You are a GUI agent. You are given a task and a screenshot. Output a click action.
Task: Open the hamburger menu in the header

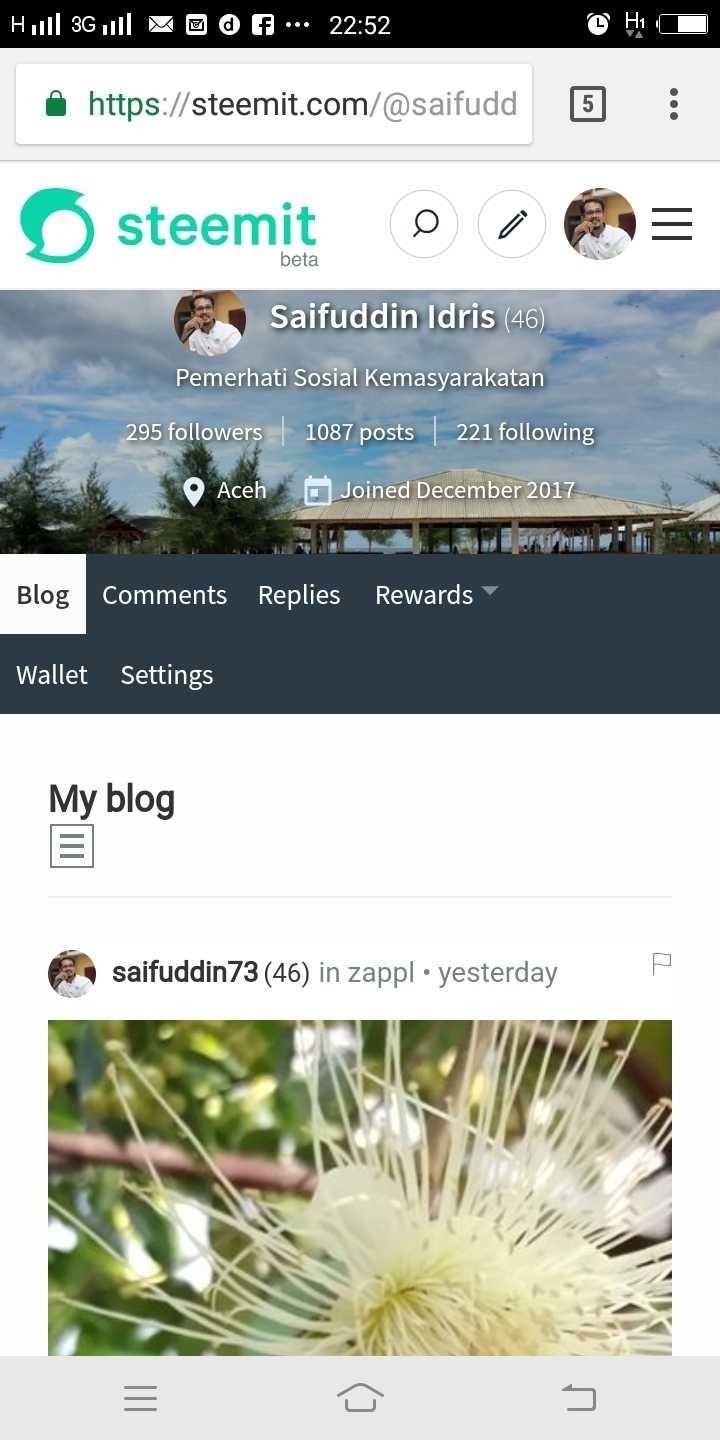(x=672, y=224)
